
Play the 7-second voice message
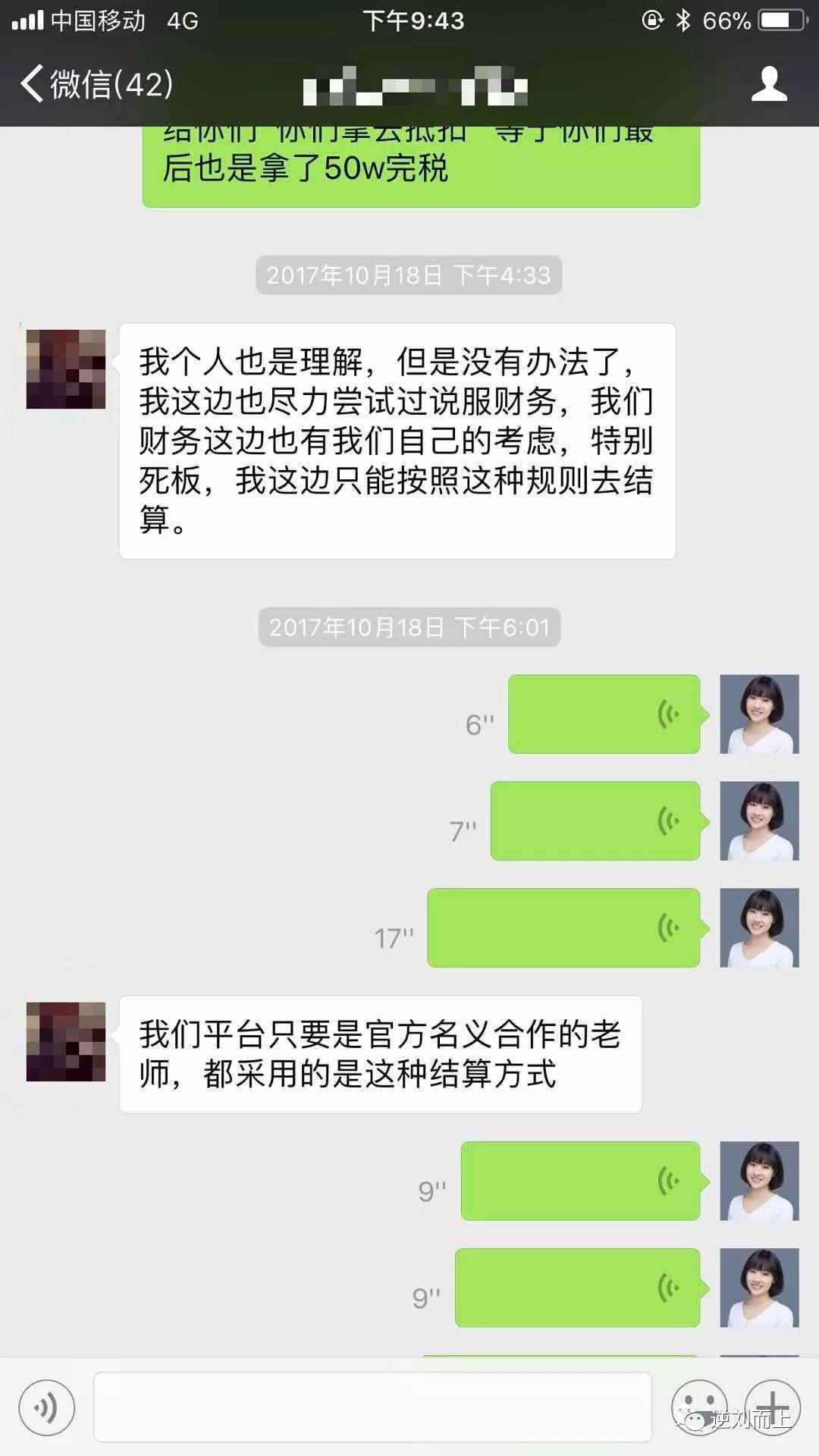tap(595, 821)
